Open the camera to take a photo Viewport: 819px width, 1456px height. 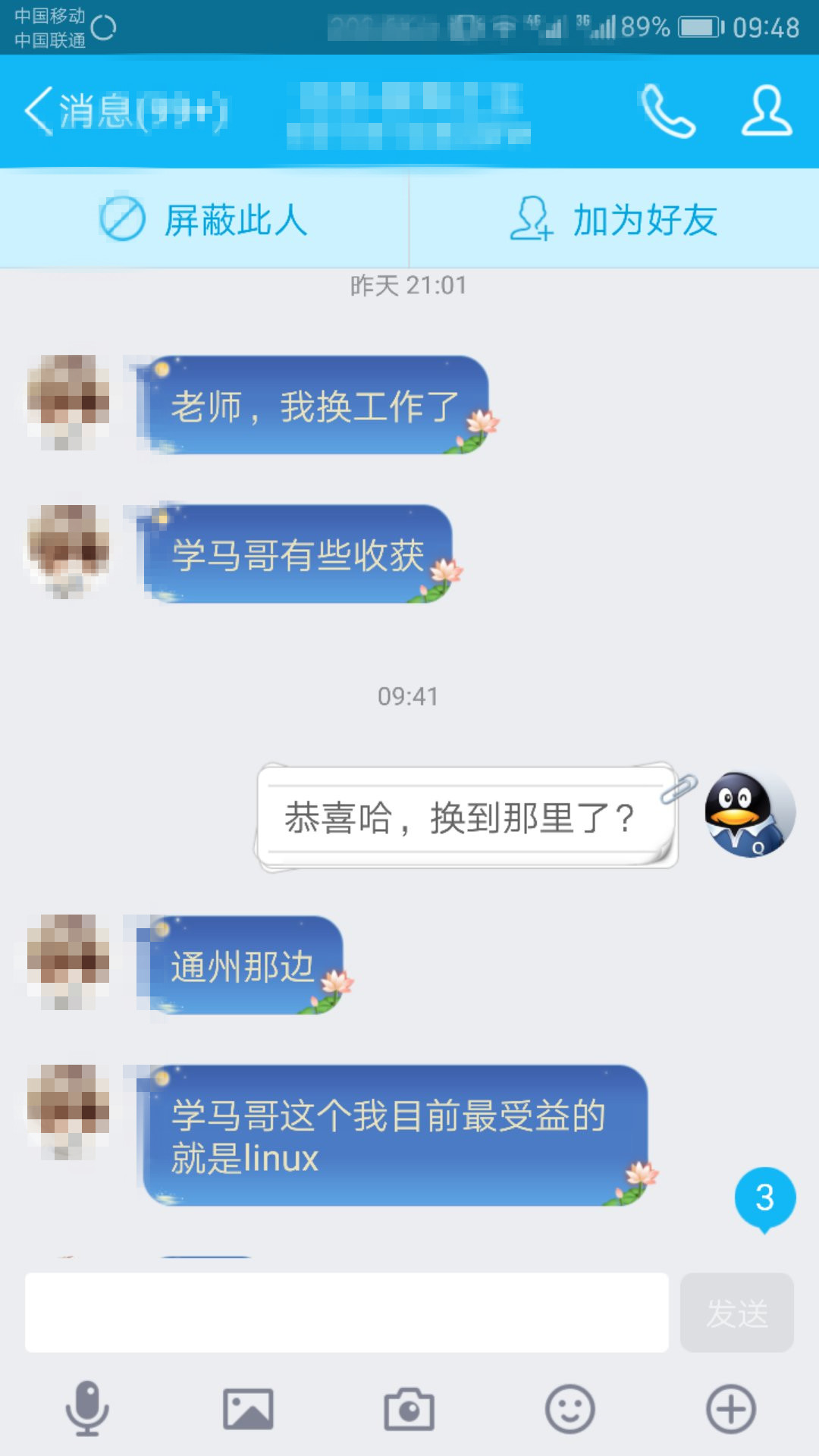click(409, 1409)
